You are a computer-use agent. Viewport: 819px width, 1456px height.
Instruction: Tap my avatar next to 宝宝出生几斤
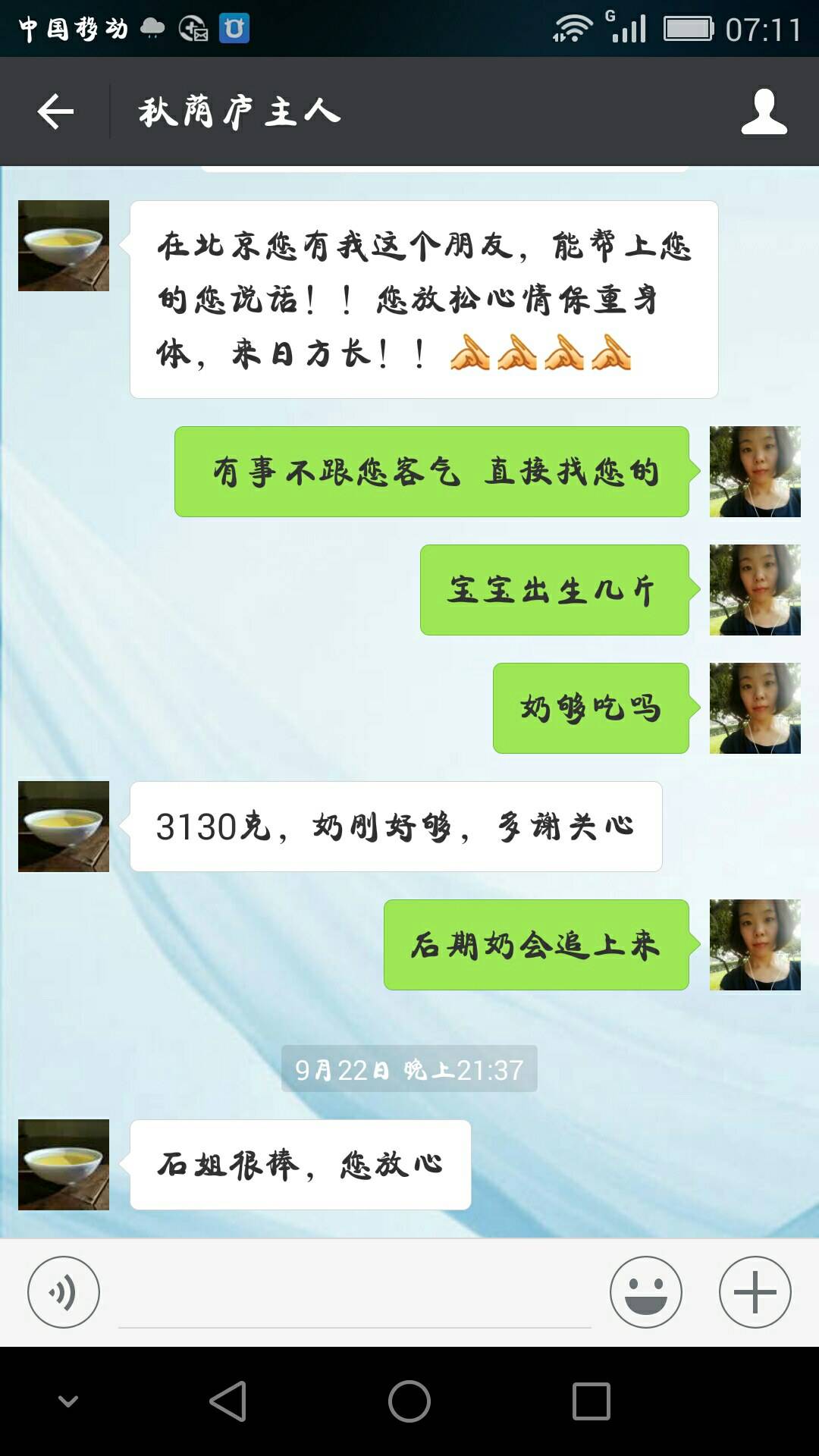pos(755,590)
